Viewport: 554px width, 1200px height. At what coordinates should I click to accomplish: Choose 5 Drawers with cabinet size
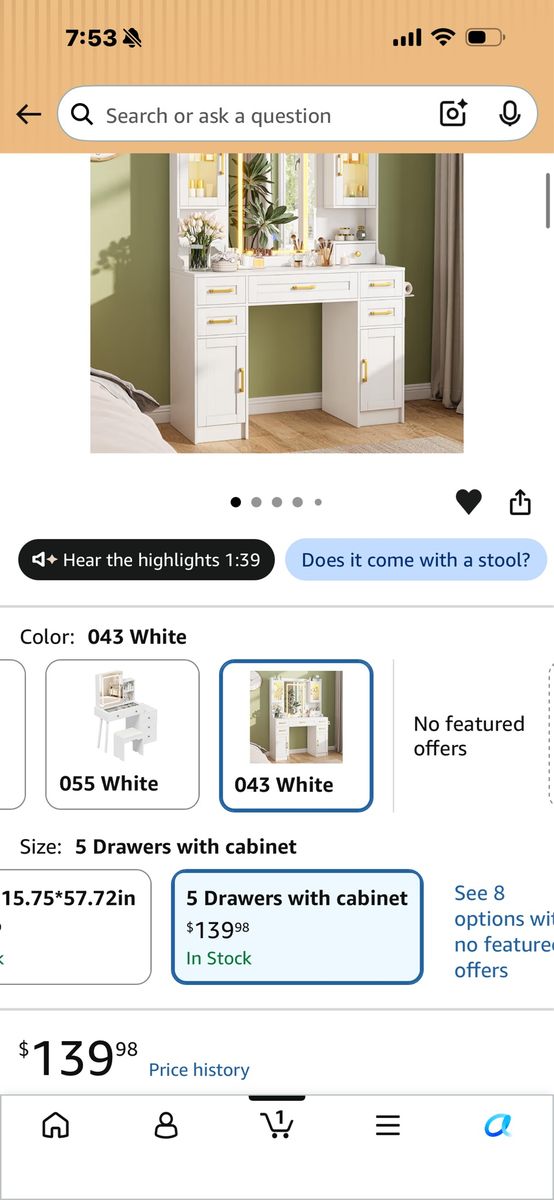[x=297, y=927]
